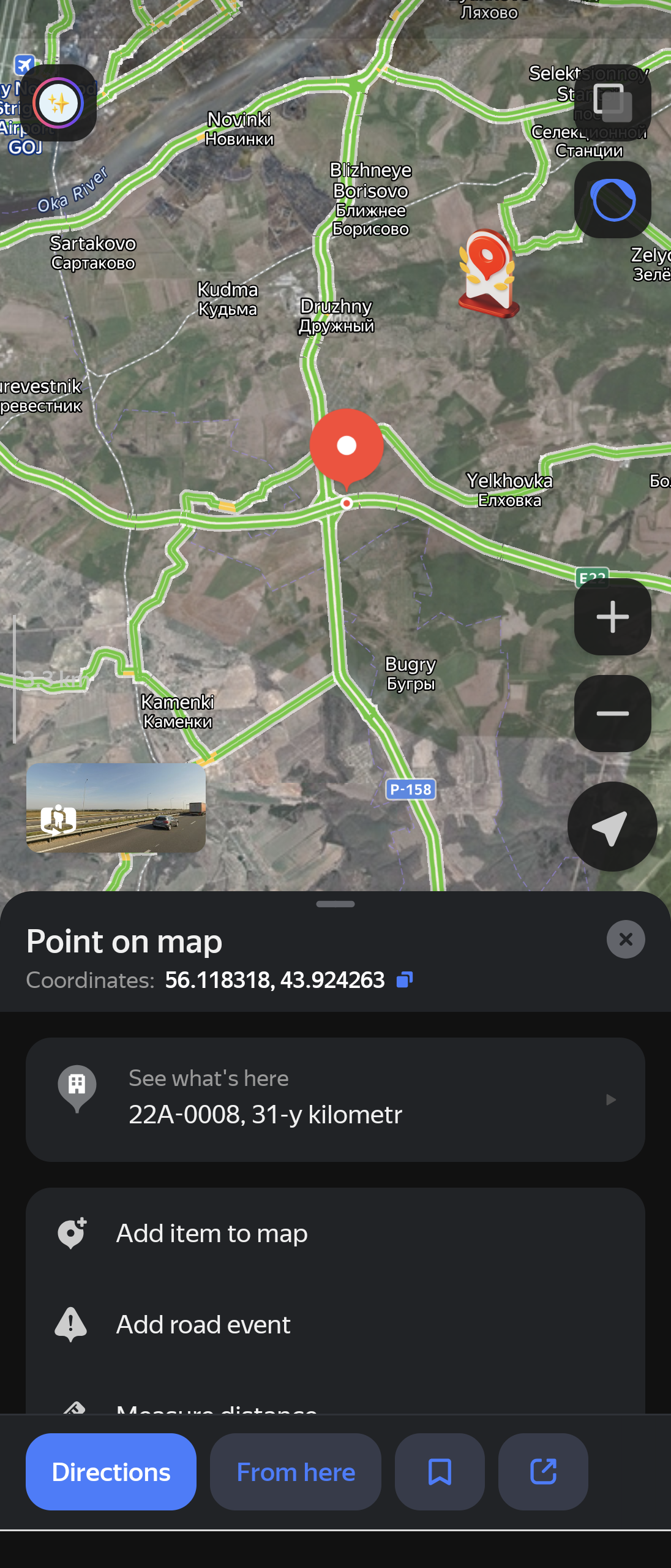The height and width of the screenshot is (1568, 671).
Task: Open the award-winning place marker
Action: point(488,273)
